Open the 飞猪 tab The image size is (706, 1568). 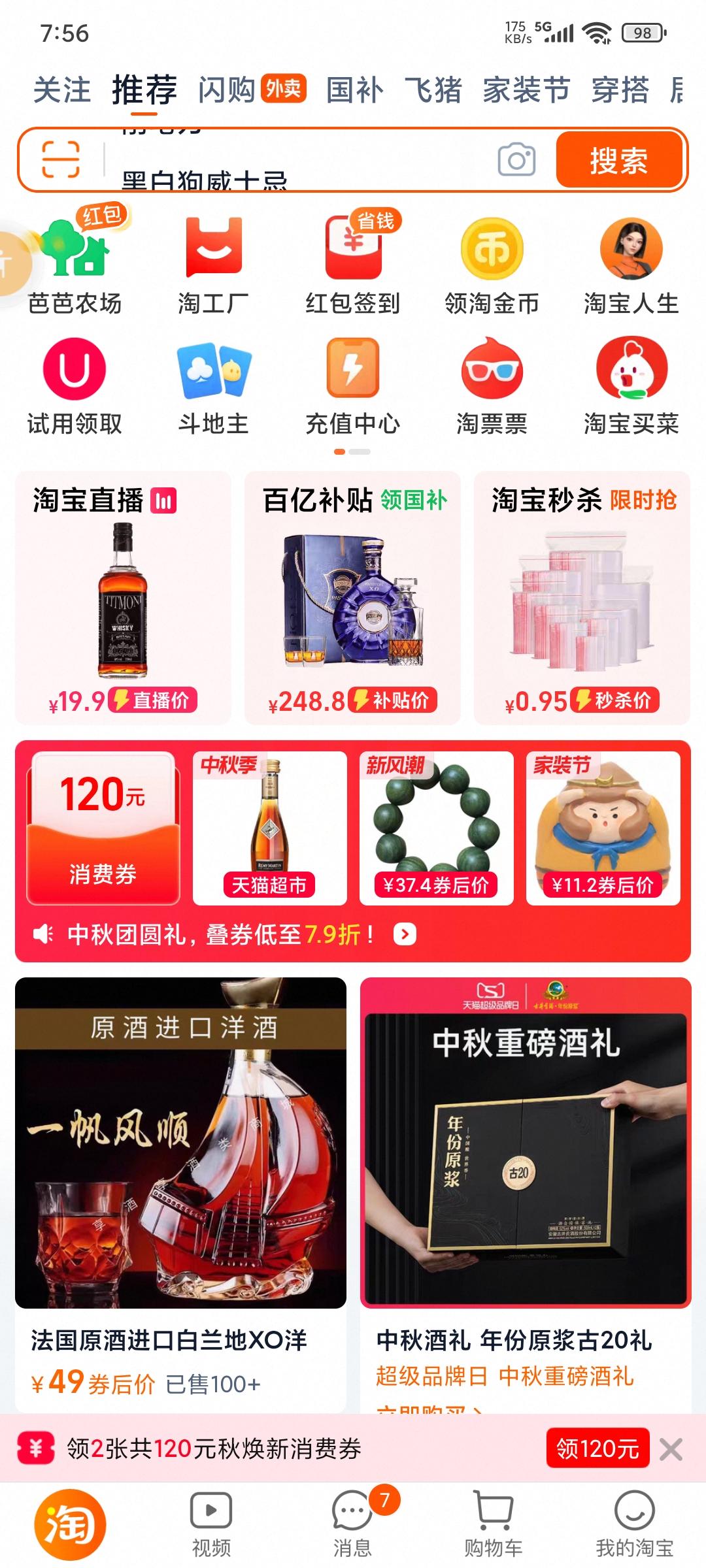[x=433, y=90]
